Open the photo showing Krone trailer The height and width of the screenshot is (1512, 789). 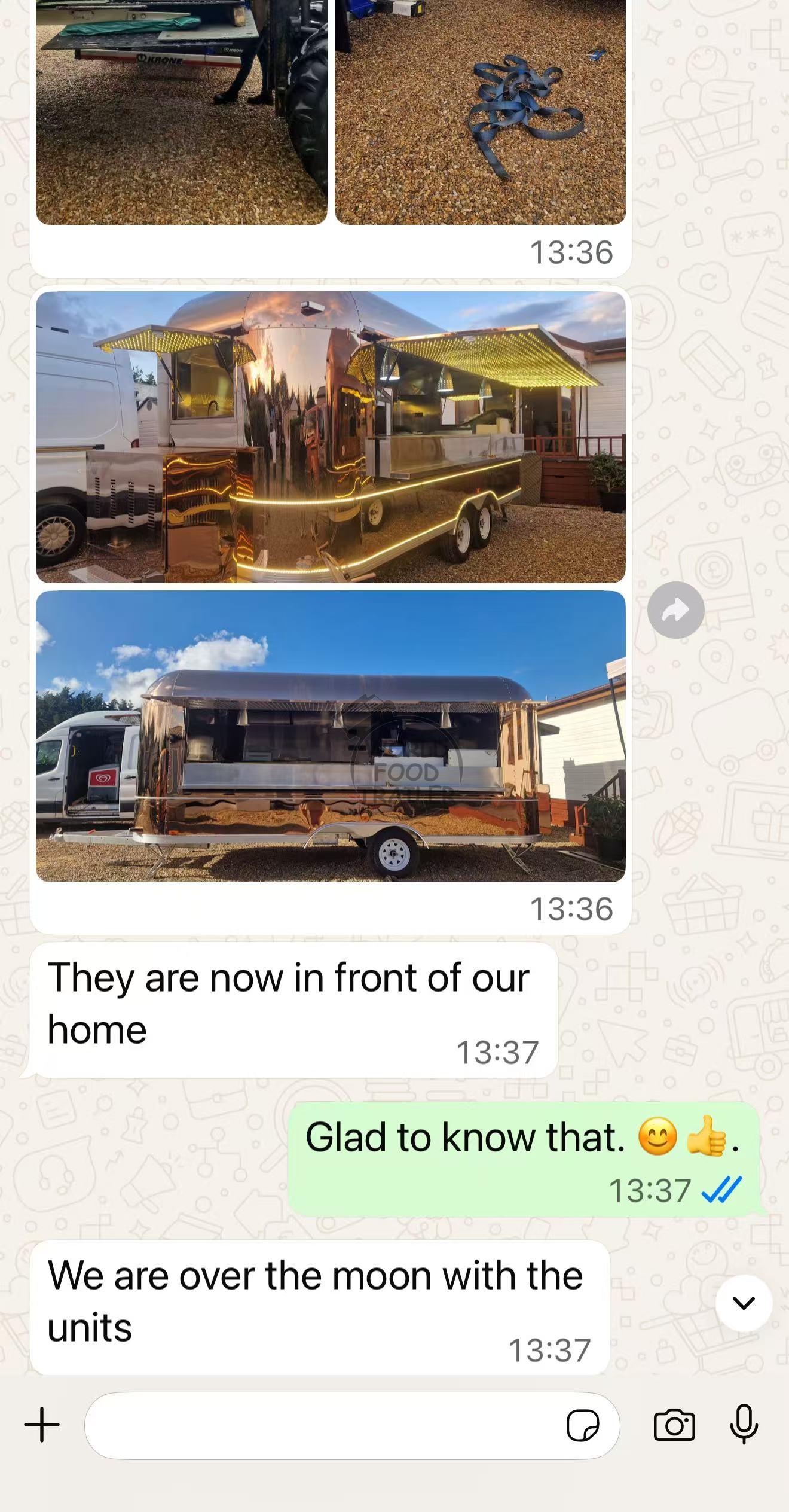click(182, 112)
